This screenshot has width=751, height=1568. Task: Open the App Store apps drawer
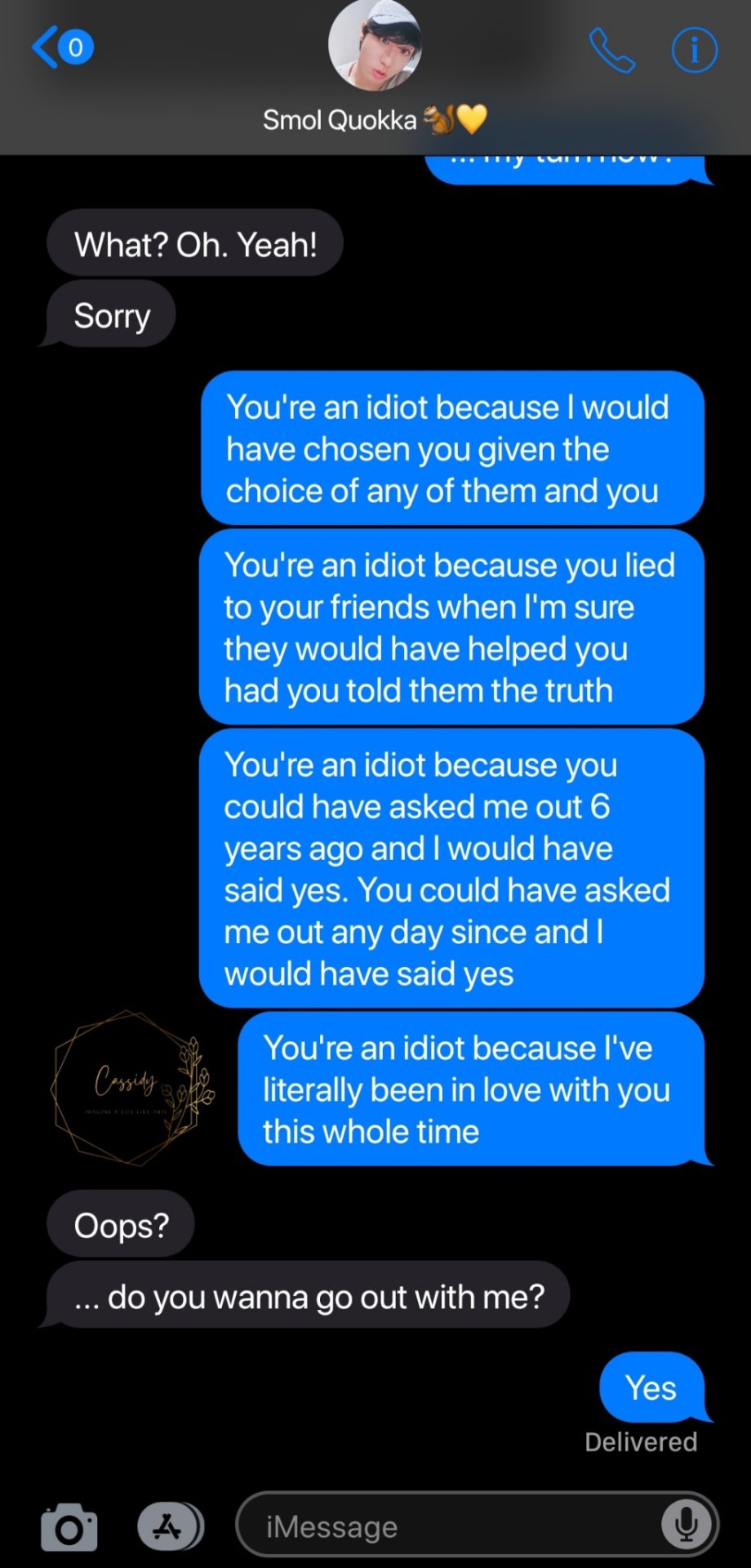tap(170, 1526)
